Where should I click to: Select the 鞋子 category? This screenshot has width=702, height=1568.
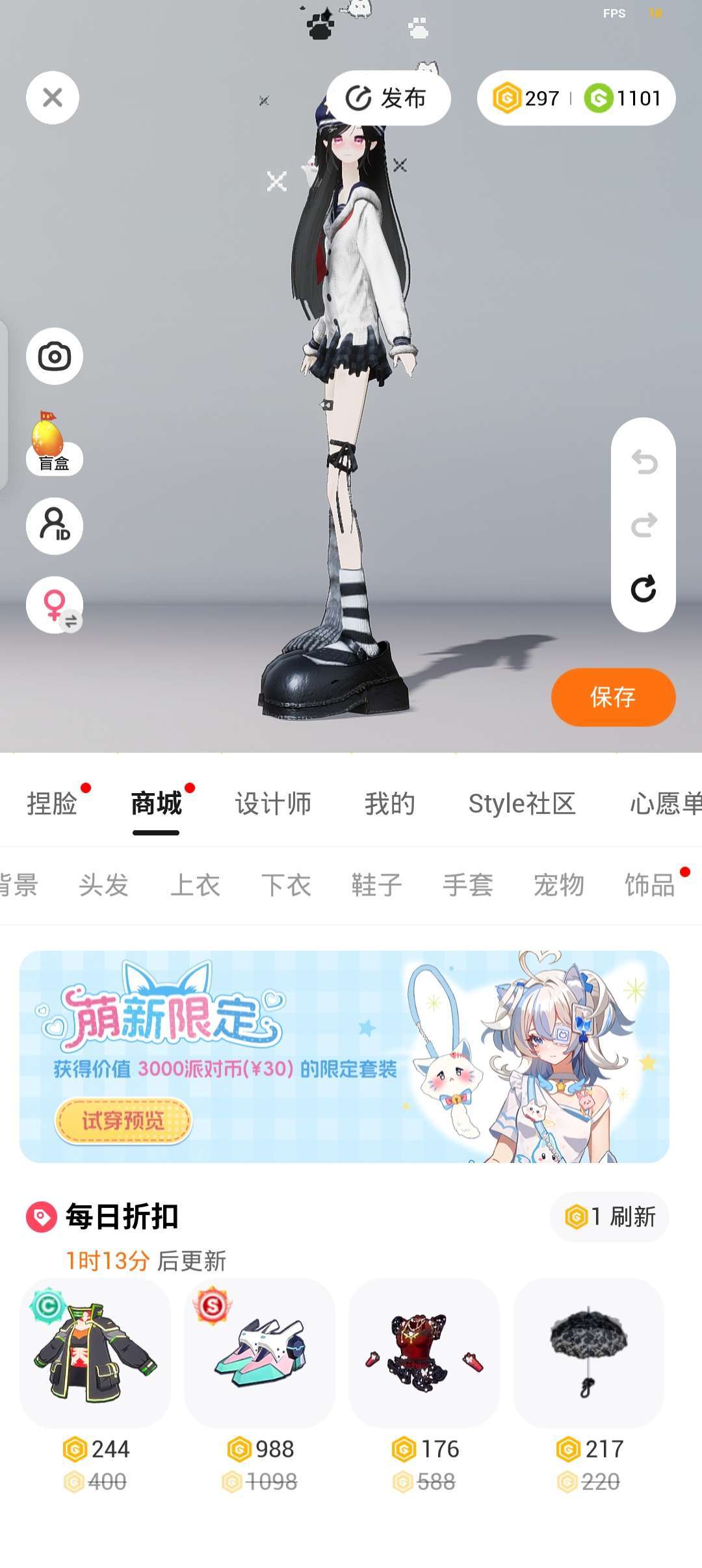coord(377,885)
